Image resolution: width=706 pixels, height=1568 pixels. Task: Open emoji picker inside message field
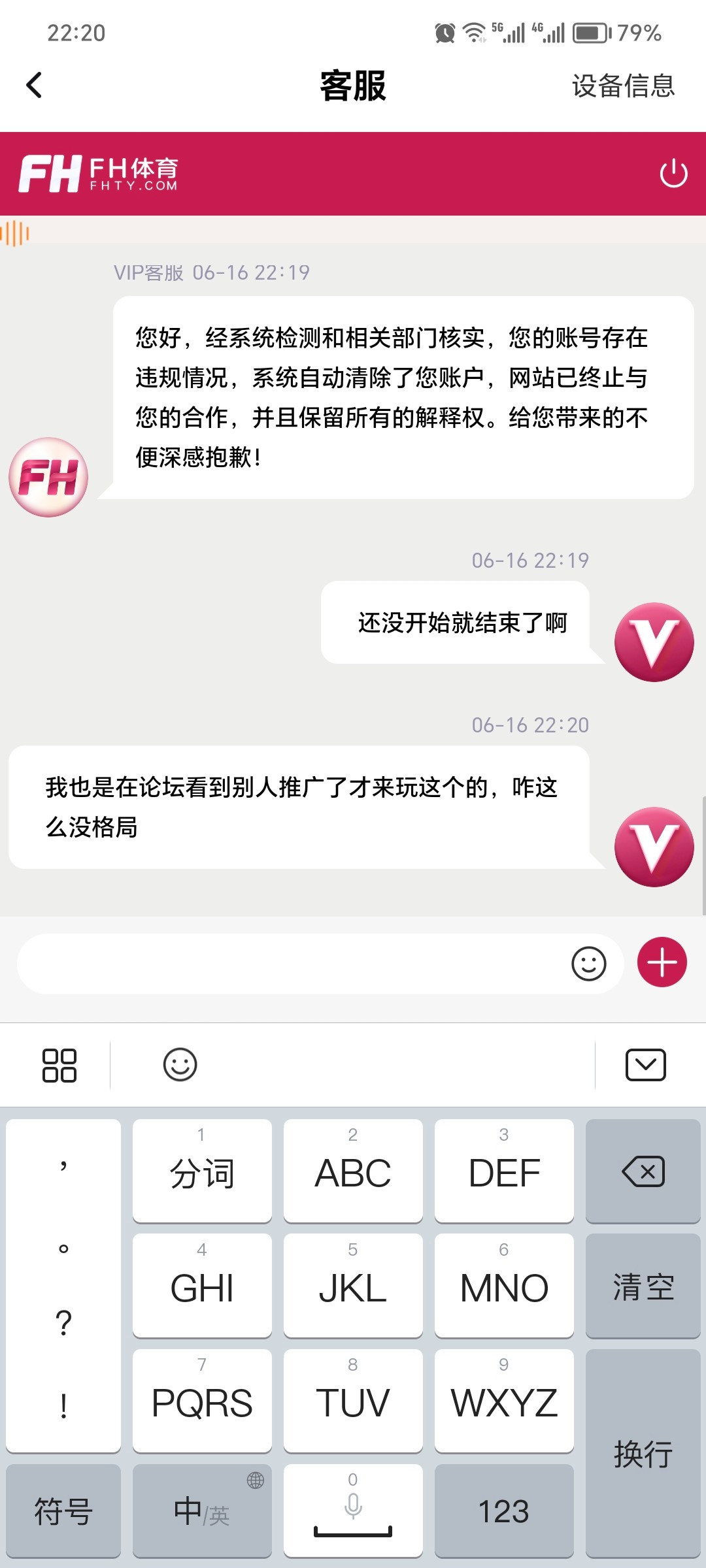pos(588,964)
